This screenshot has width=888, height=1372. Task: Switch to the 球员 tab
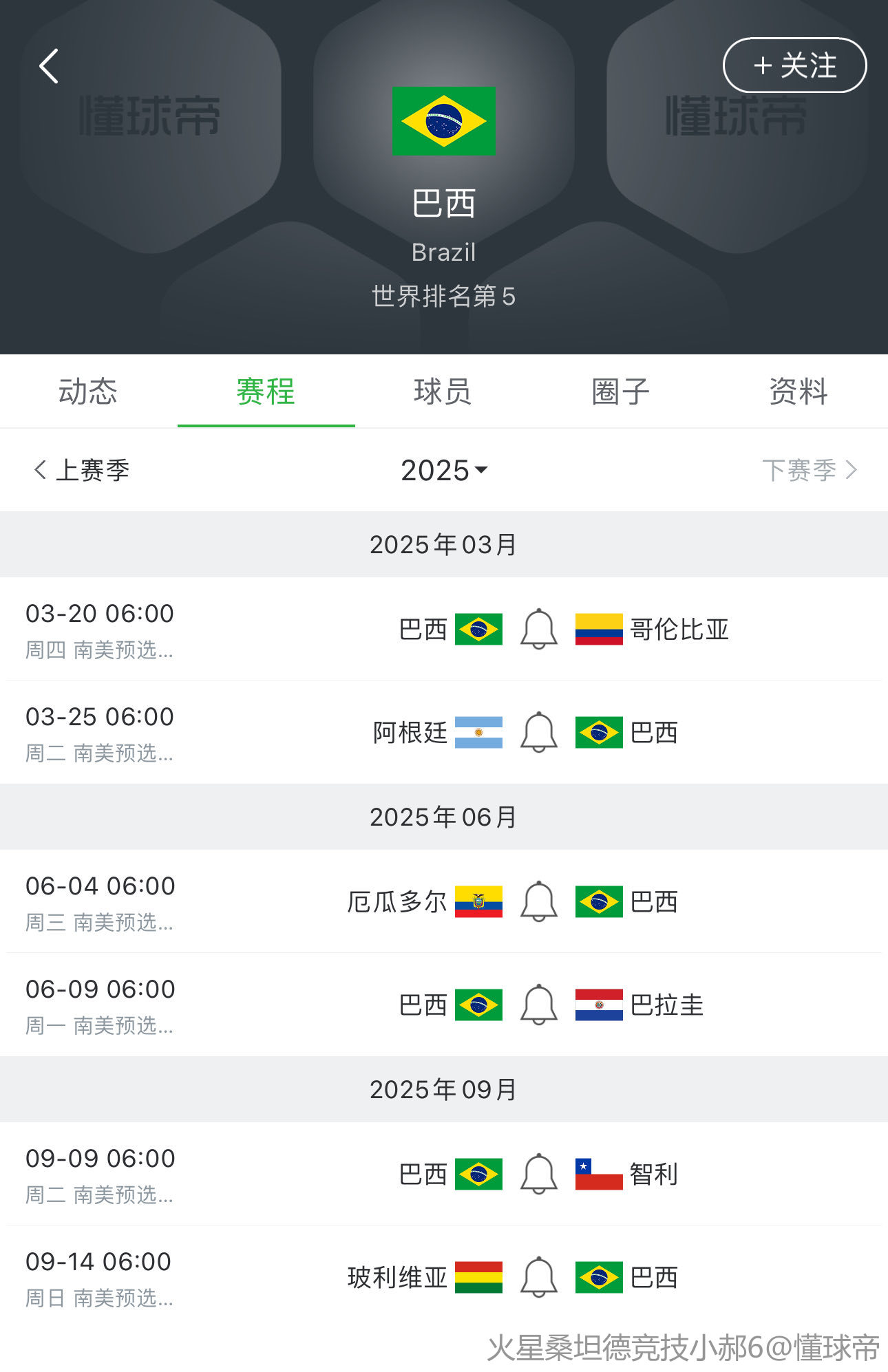(x=444, y=391)
